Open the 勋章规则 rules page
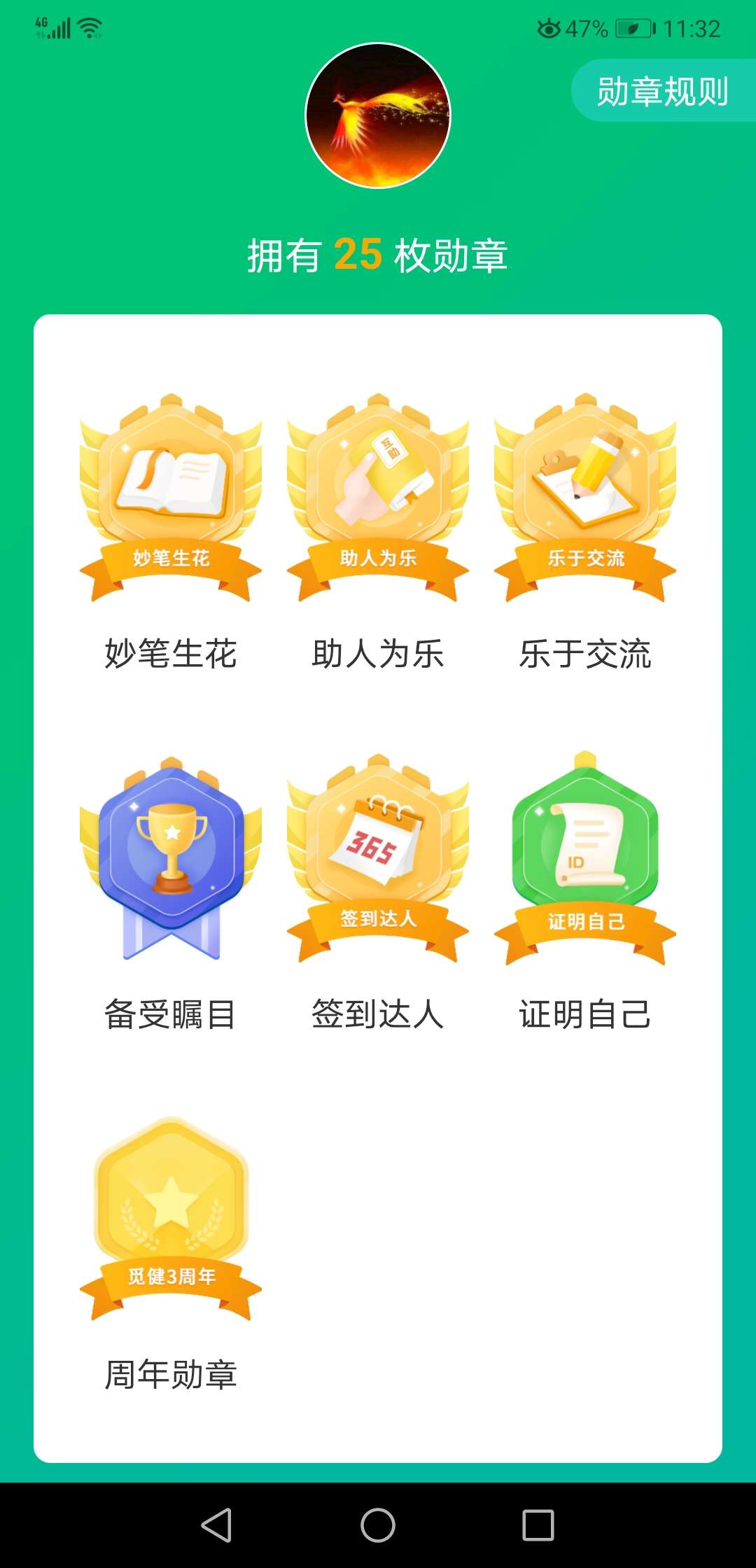The width and height of the screenshot is (756, 1568). pyautogui.click(x=664, y=90)
